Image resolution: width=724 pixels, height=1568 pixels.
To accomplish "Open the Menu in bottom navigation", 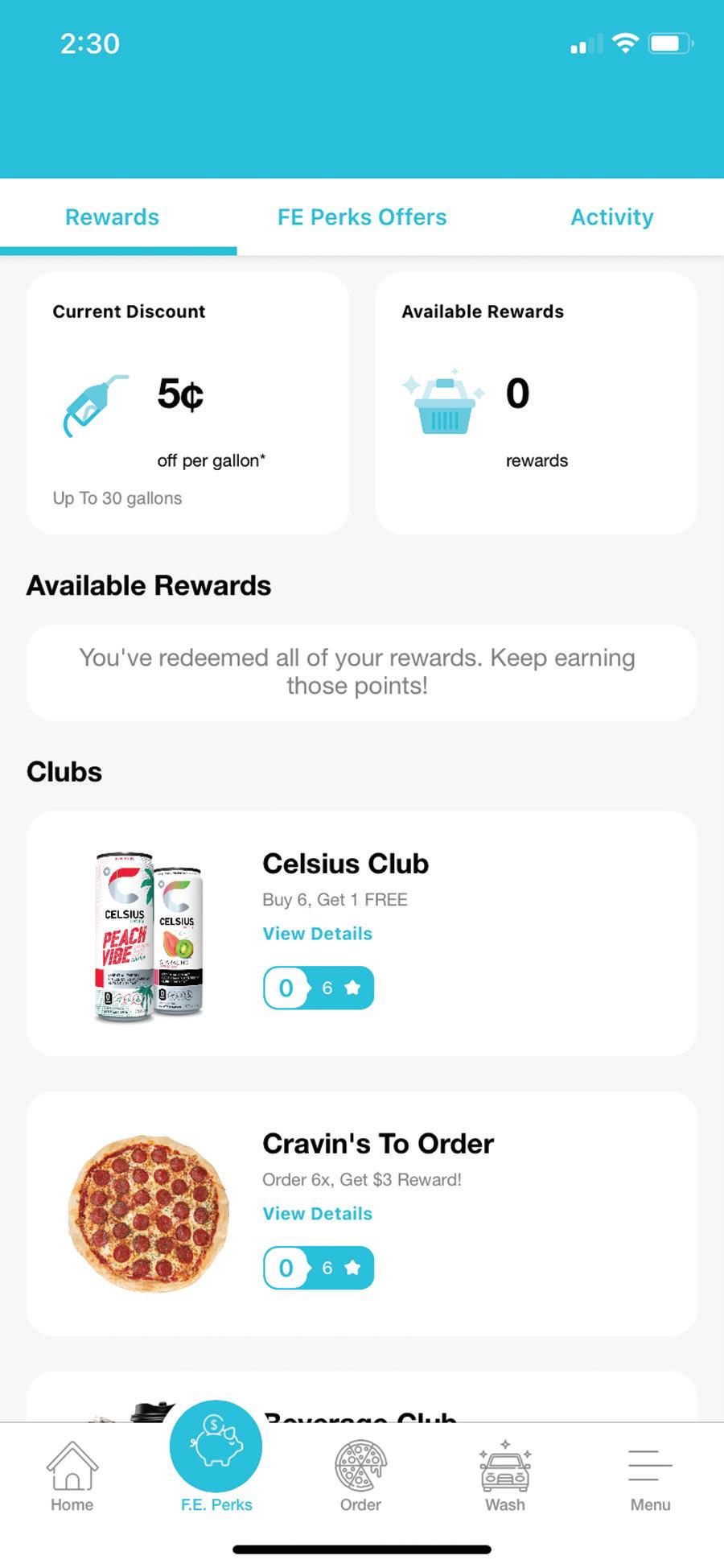I will click(650, 1478).
